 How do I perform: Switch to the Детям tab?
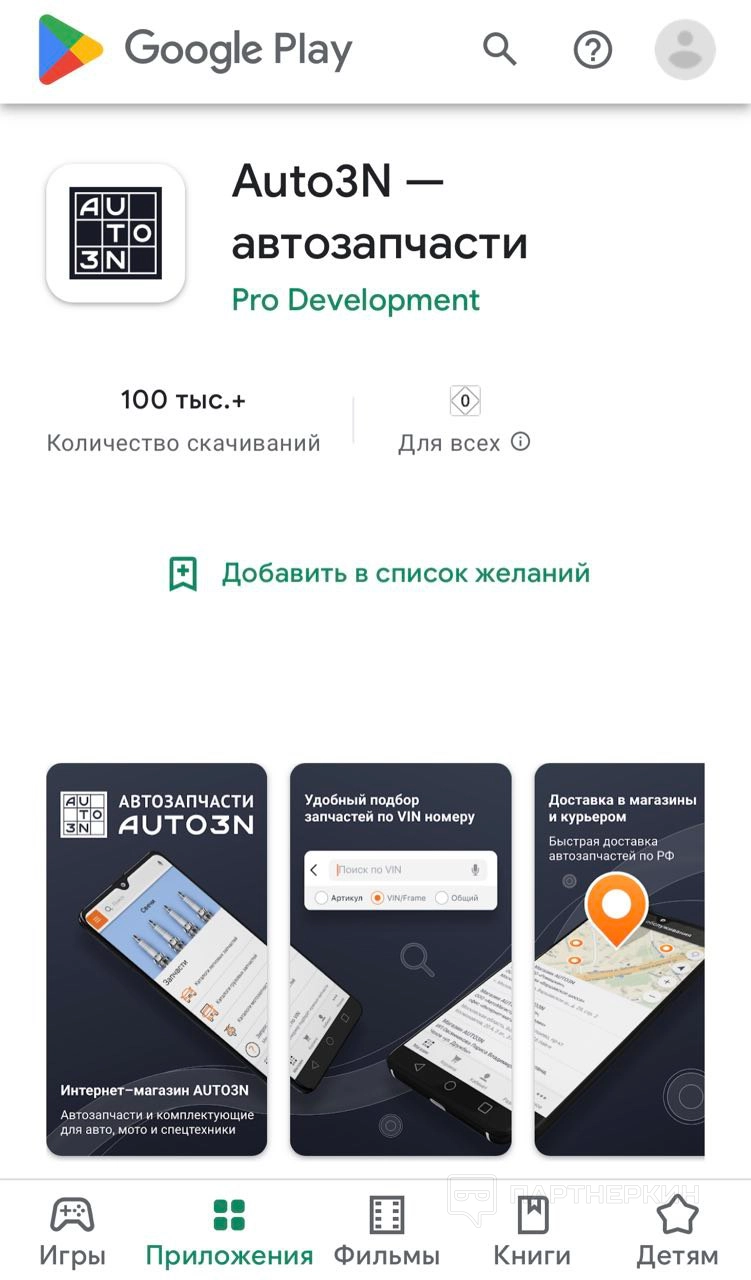pyautogui.click(x=677, y=1231)
